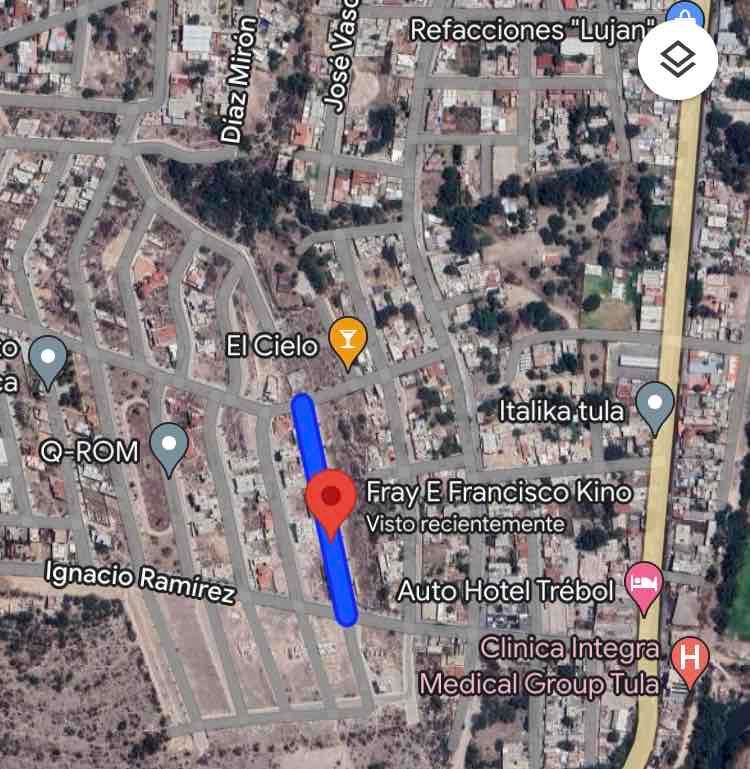Open the map layers button
This screenshot has width=750, height=769.
point(677,60)
